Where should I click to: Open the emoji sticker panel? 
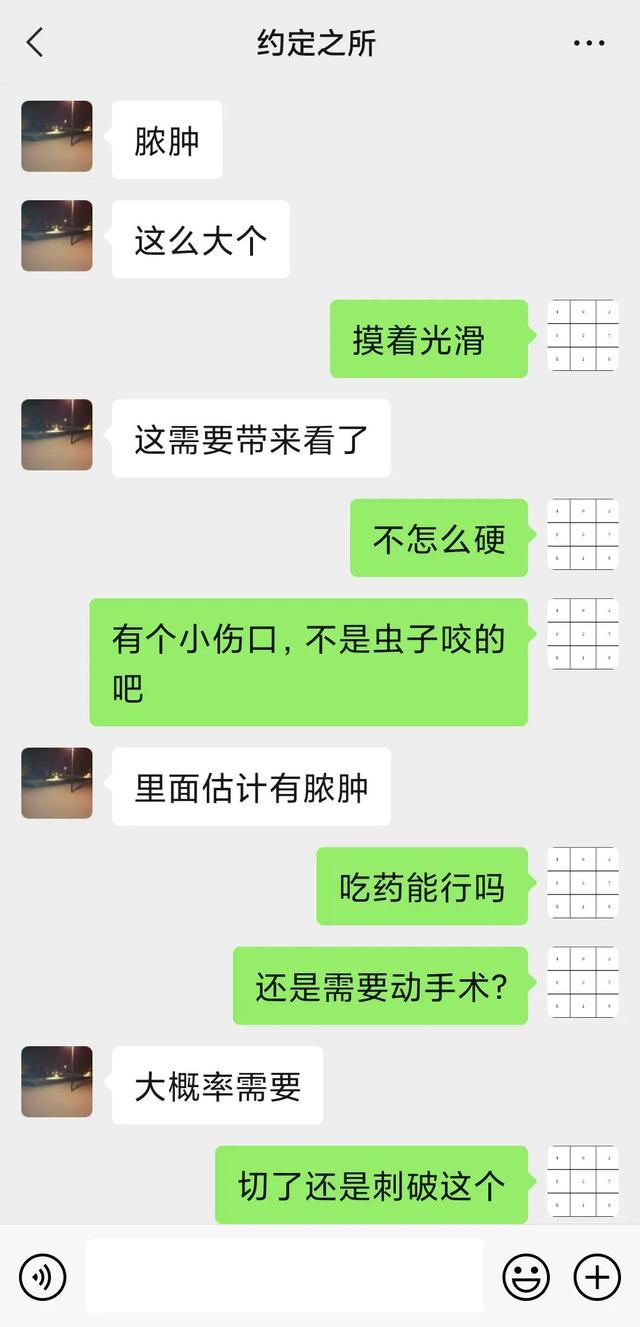point(526,1277)
